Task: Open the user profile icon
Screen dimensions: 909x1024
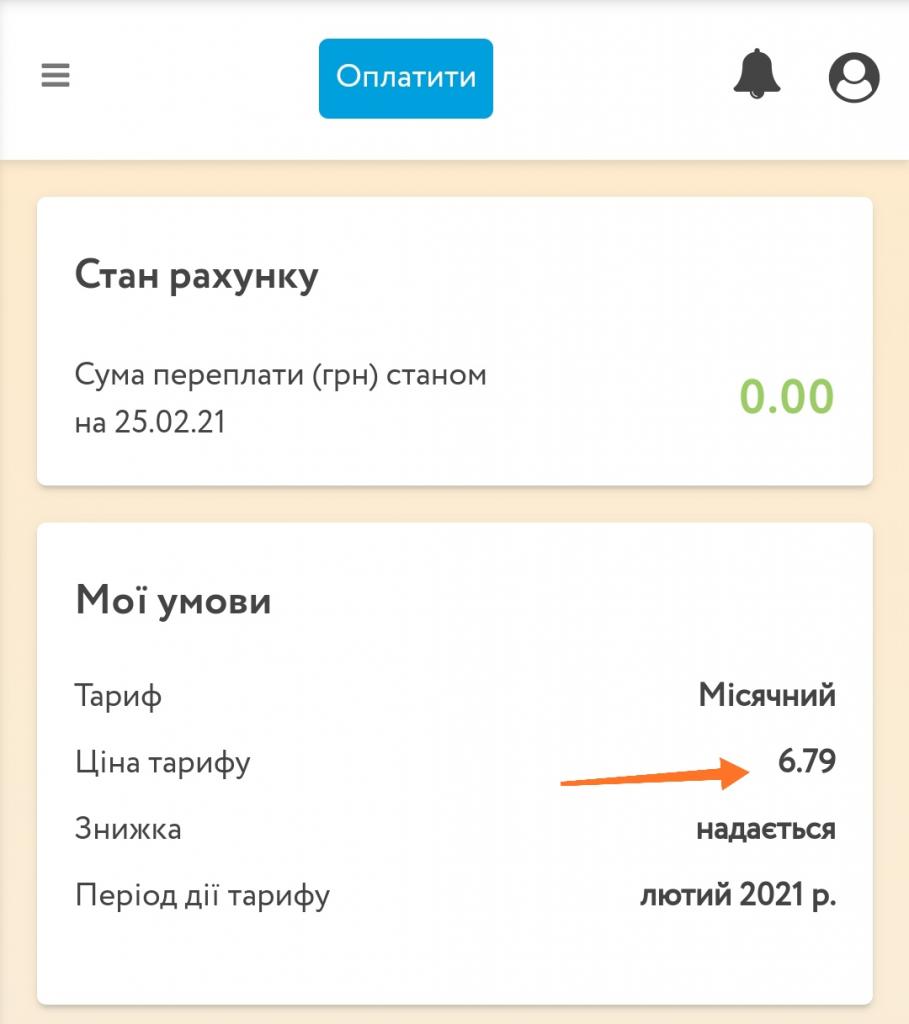Action: pos(853,77)
